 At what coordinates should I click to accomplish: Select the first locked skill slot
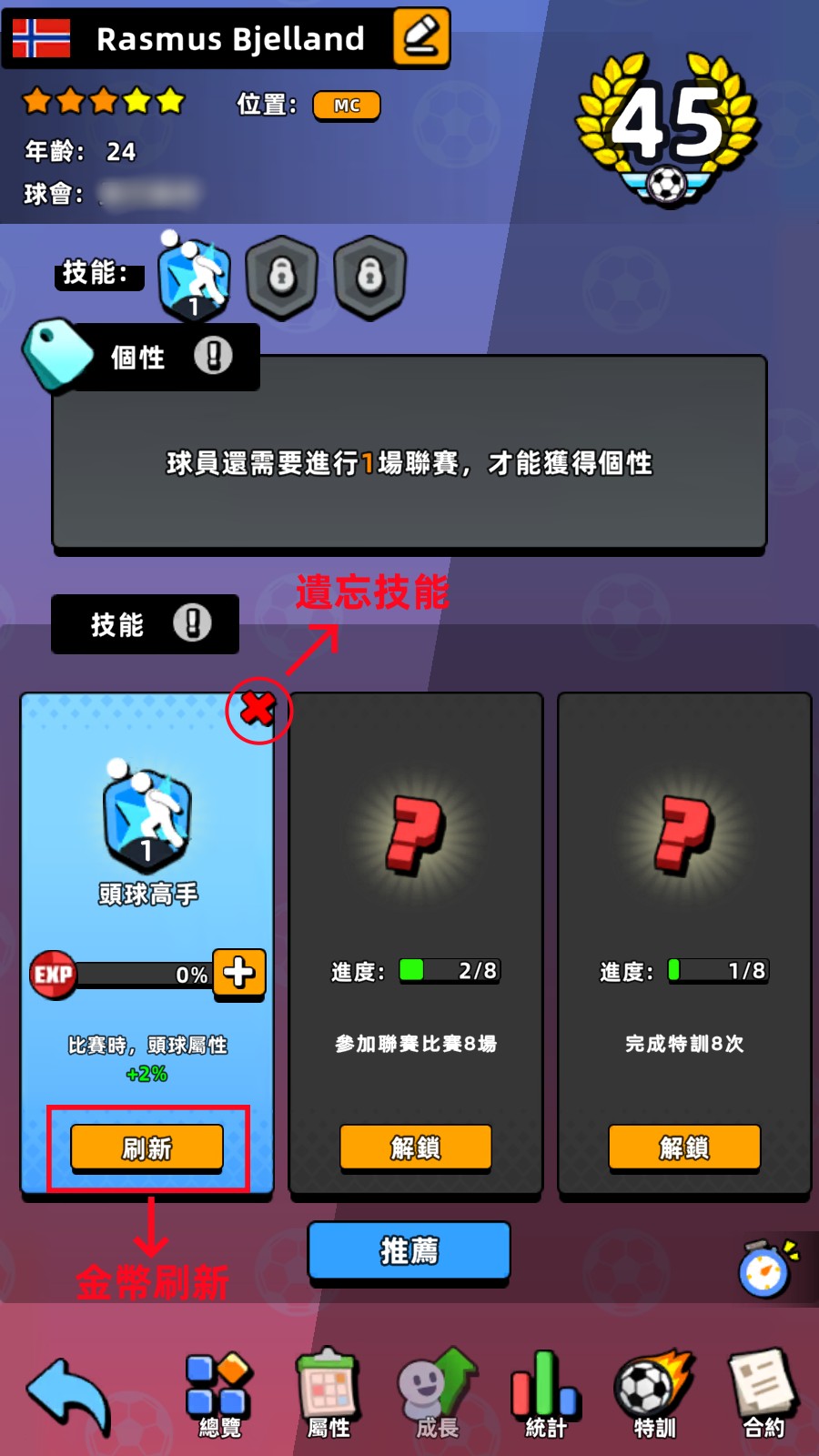point(282,276)
